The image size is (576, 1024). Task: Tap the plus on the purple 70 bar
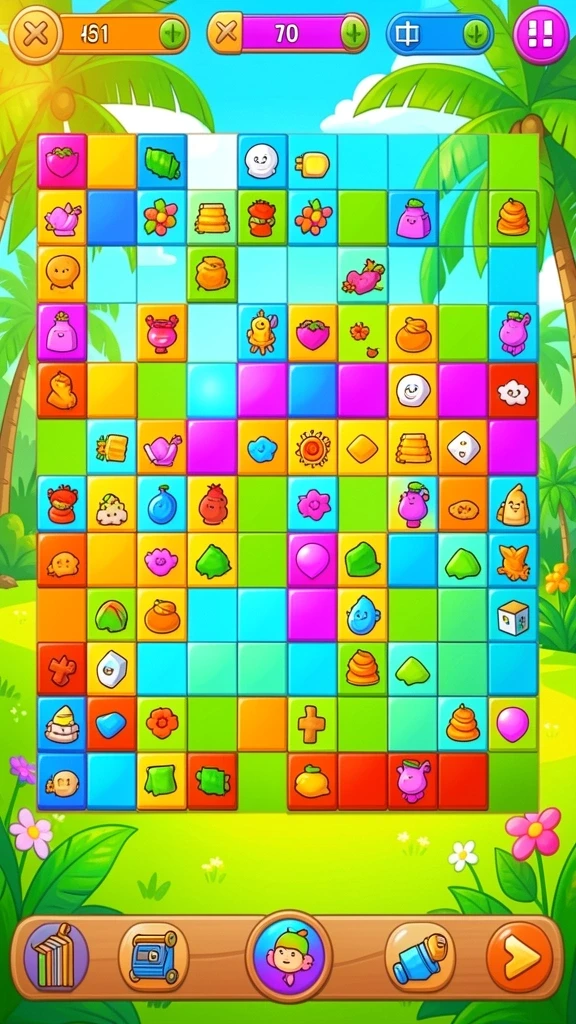point(353,33)
